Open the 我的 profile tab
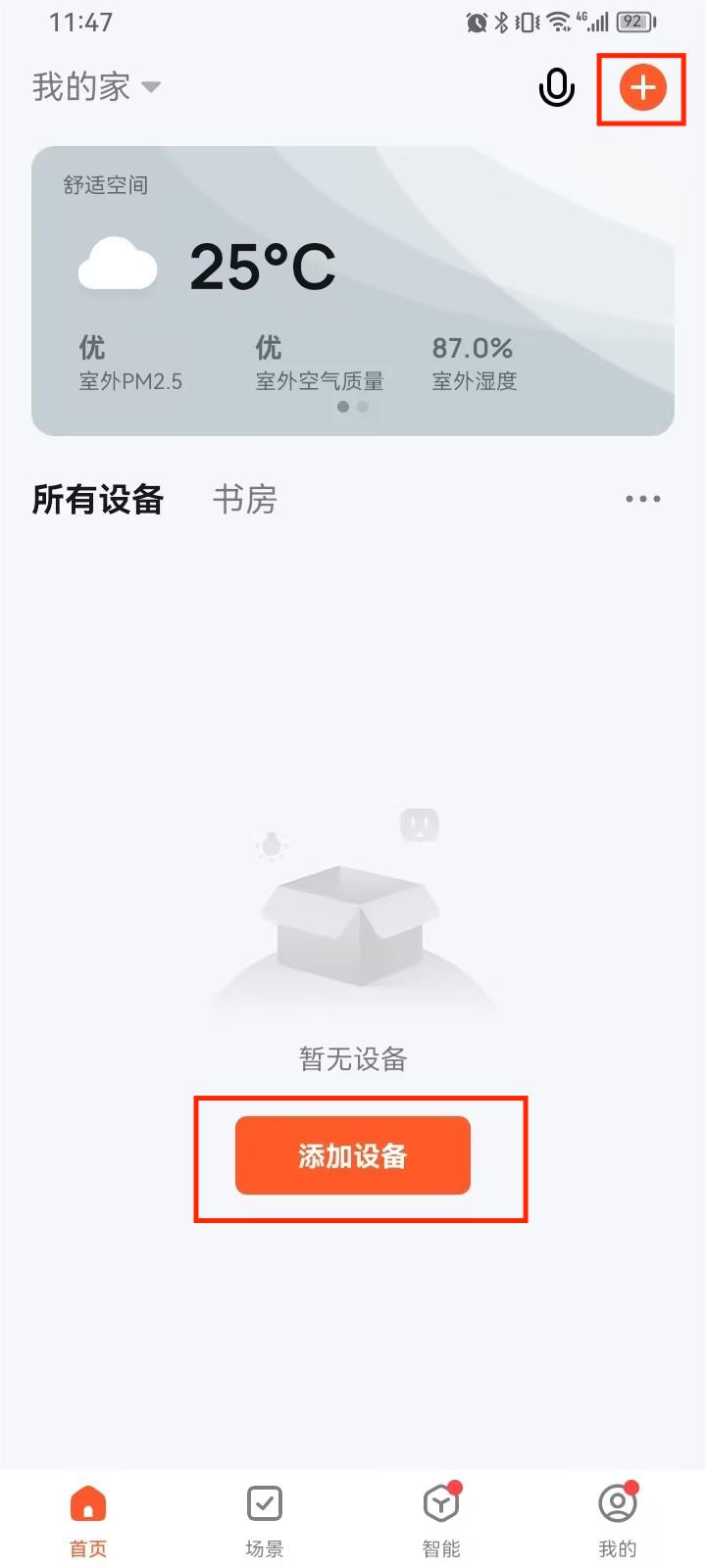Image resolution: width=706 pixels, height=1568 pixels. pos(618,1521)
